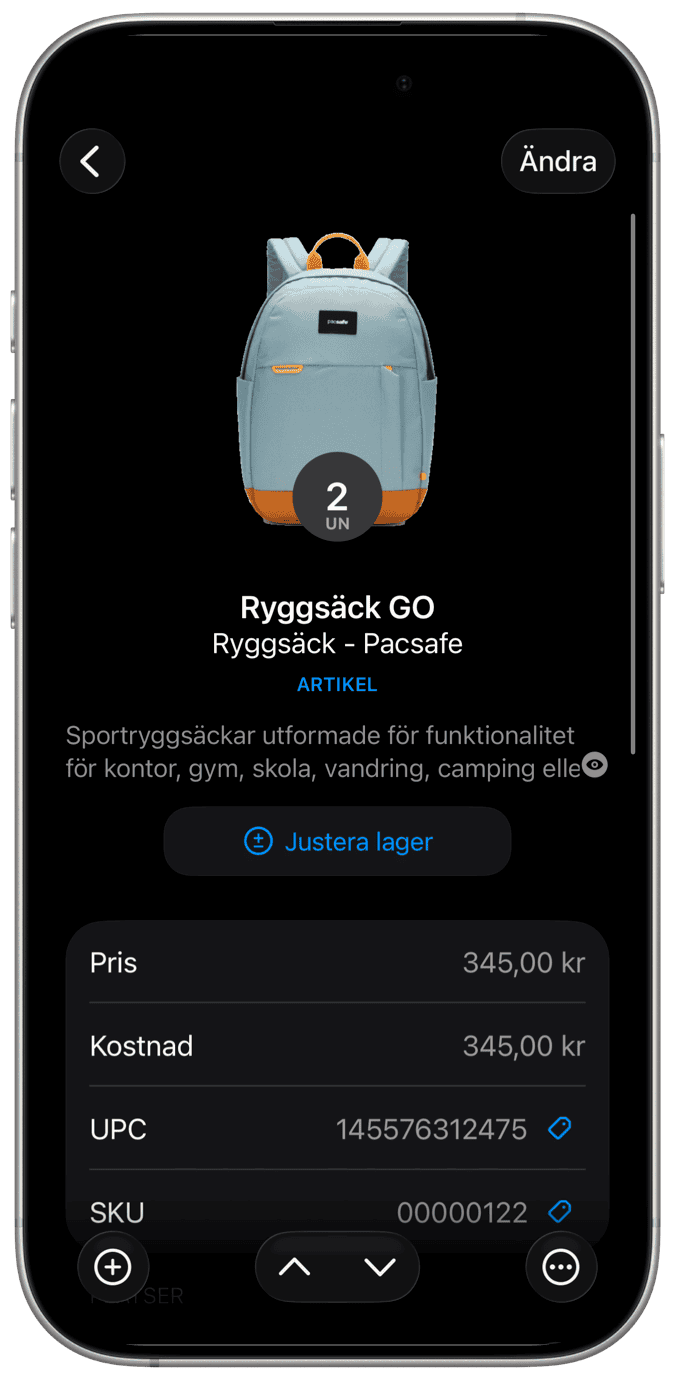Go to next item with down arrow
The height and width of the screenshot is (1380, 675).
[x=380, y=1267]
